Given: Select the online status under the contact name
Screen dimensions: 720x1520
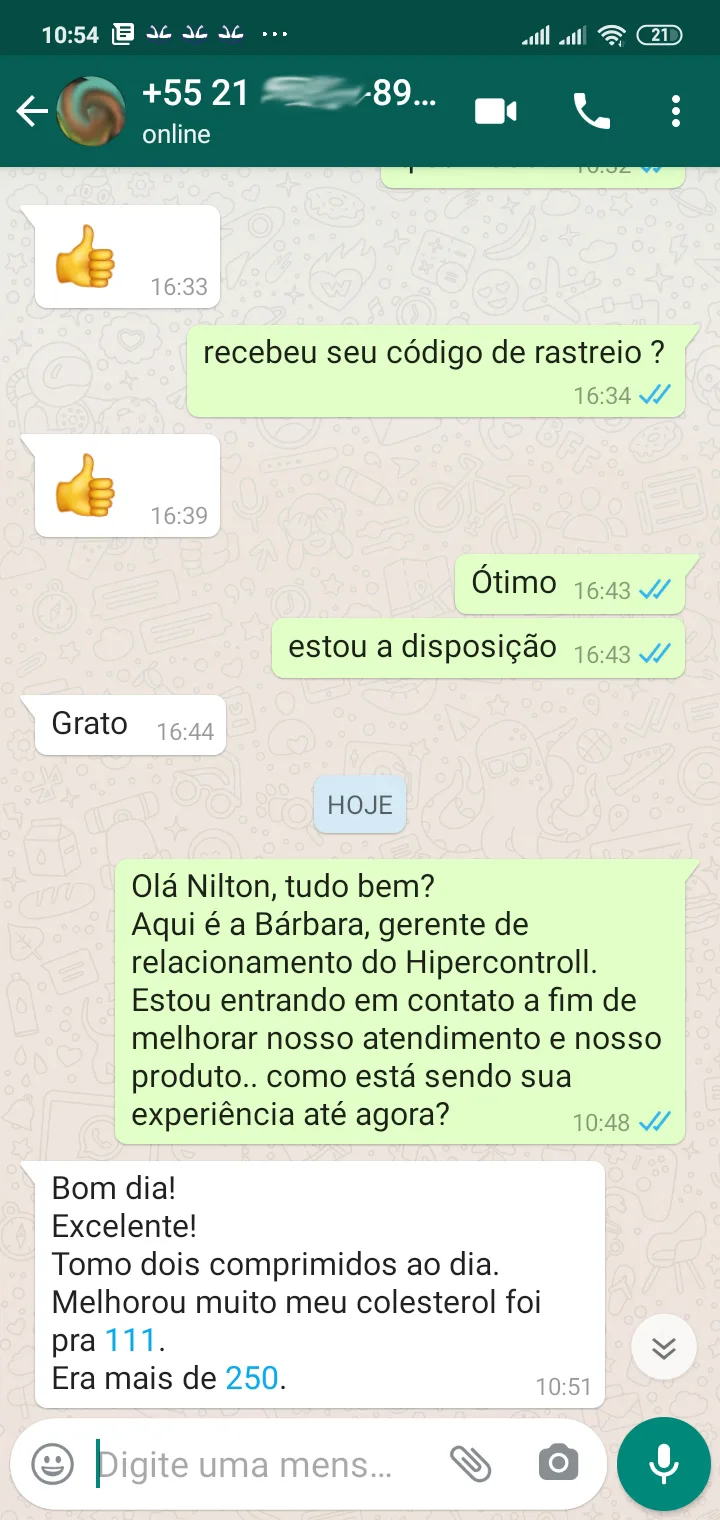Looking at the screenshot, I should [x=176, y=133].
